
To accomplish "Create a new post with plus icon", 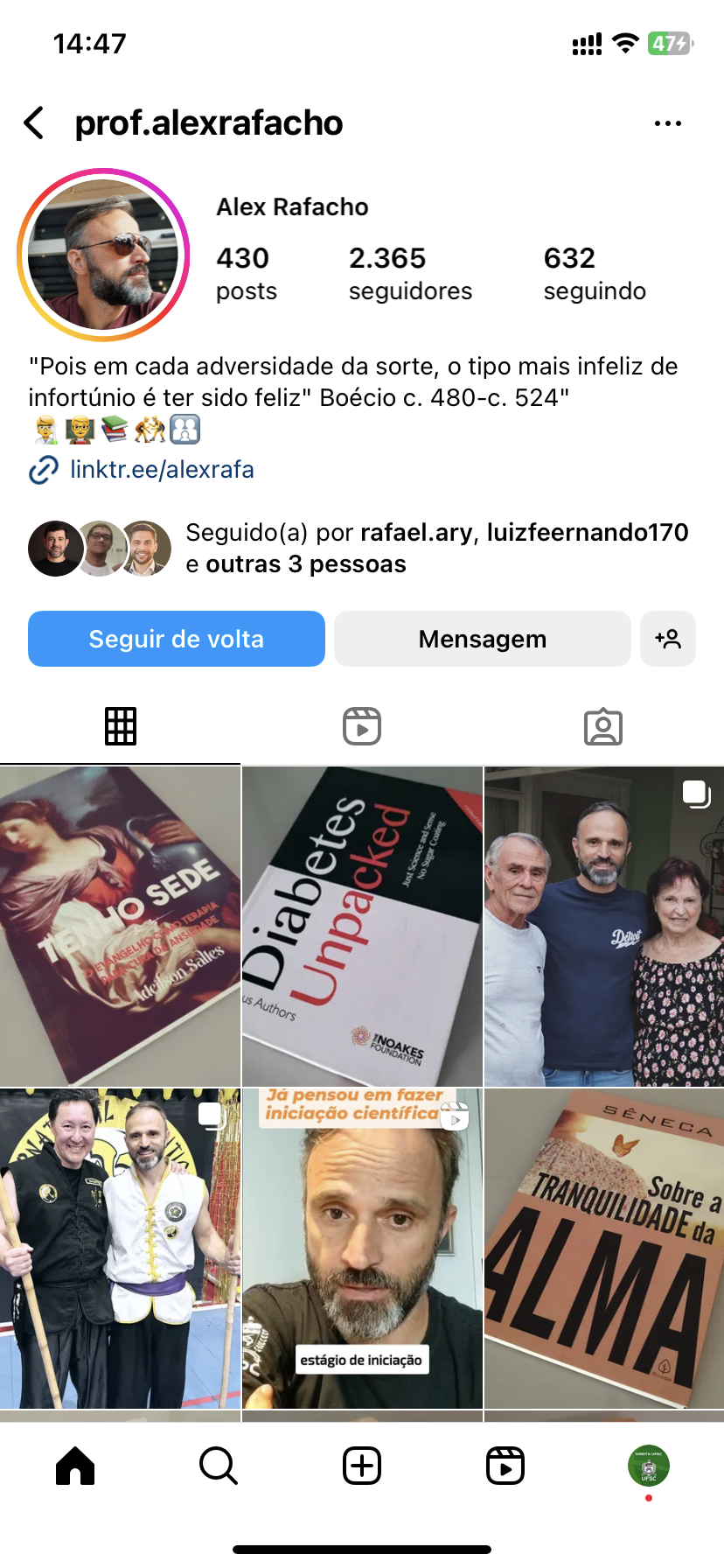I will pyautogui.click(x=362, y=1465).
